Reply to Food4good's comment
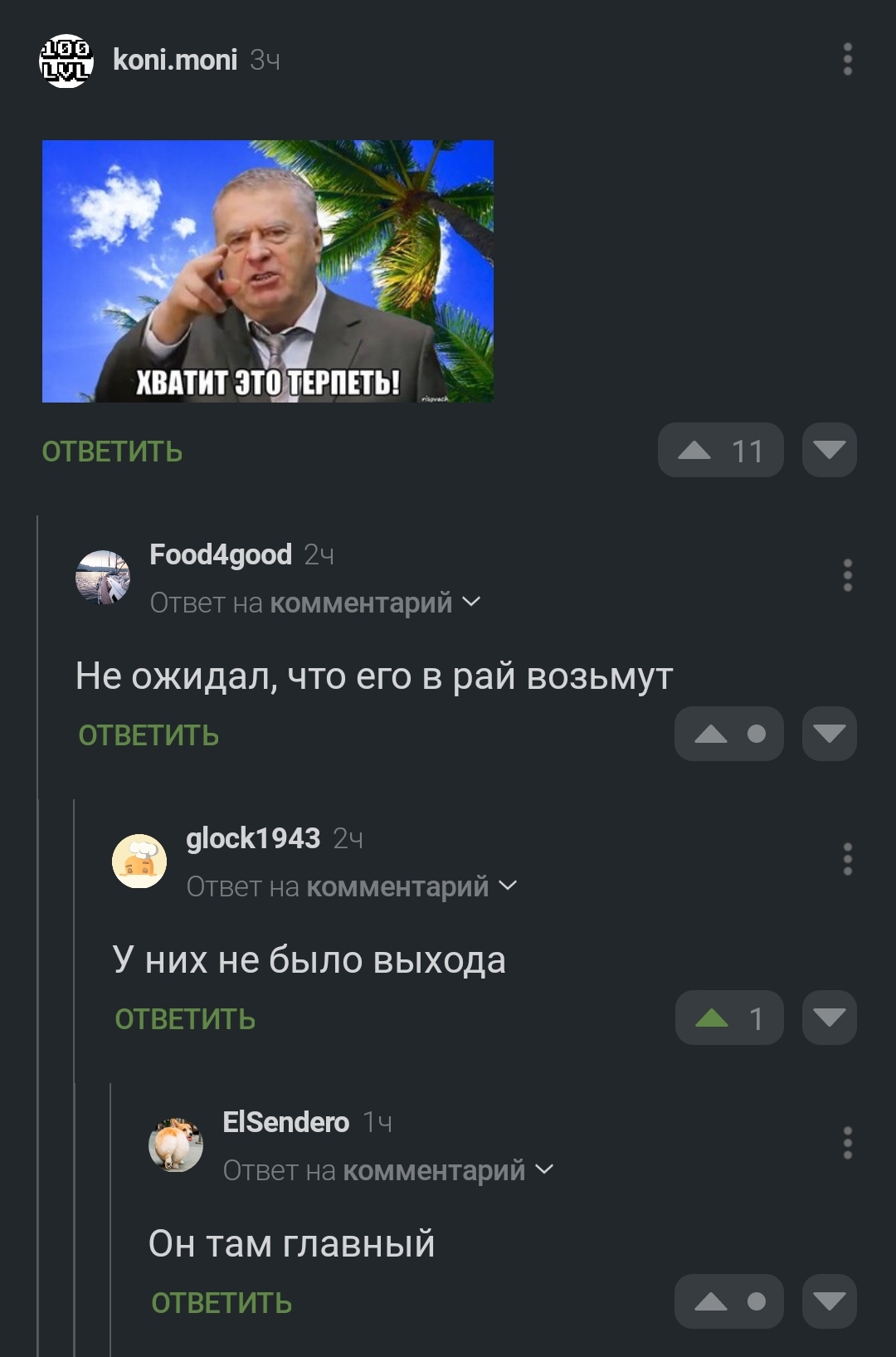Screen dimensions: 896x1357 click(149, 735)
